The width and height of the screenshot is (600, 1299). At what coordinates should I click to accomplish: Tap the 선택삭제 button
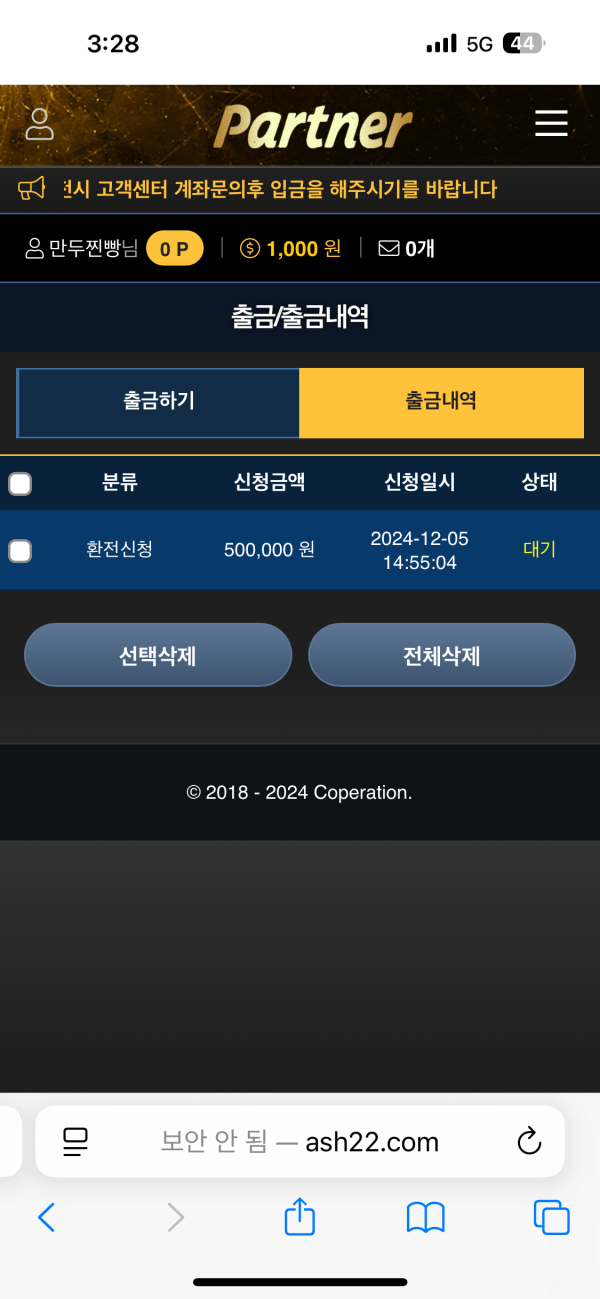(x=158, y=655)
